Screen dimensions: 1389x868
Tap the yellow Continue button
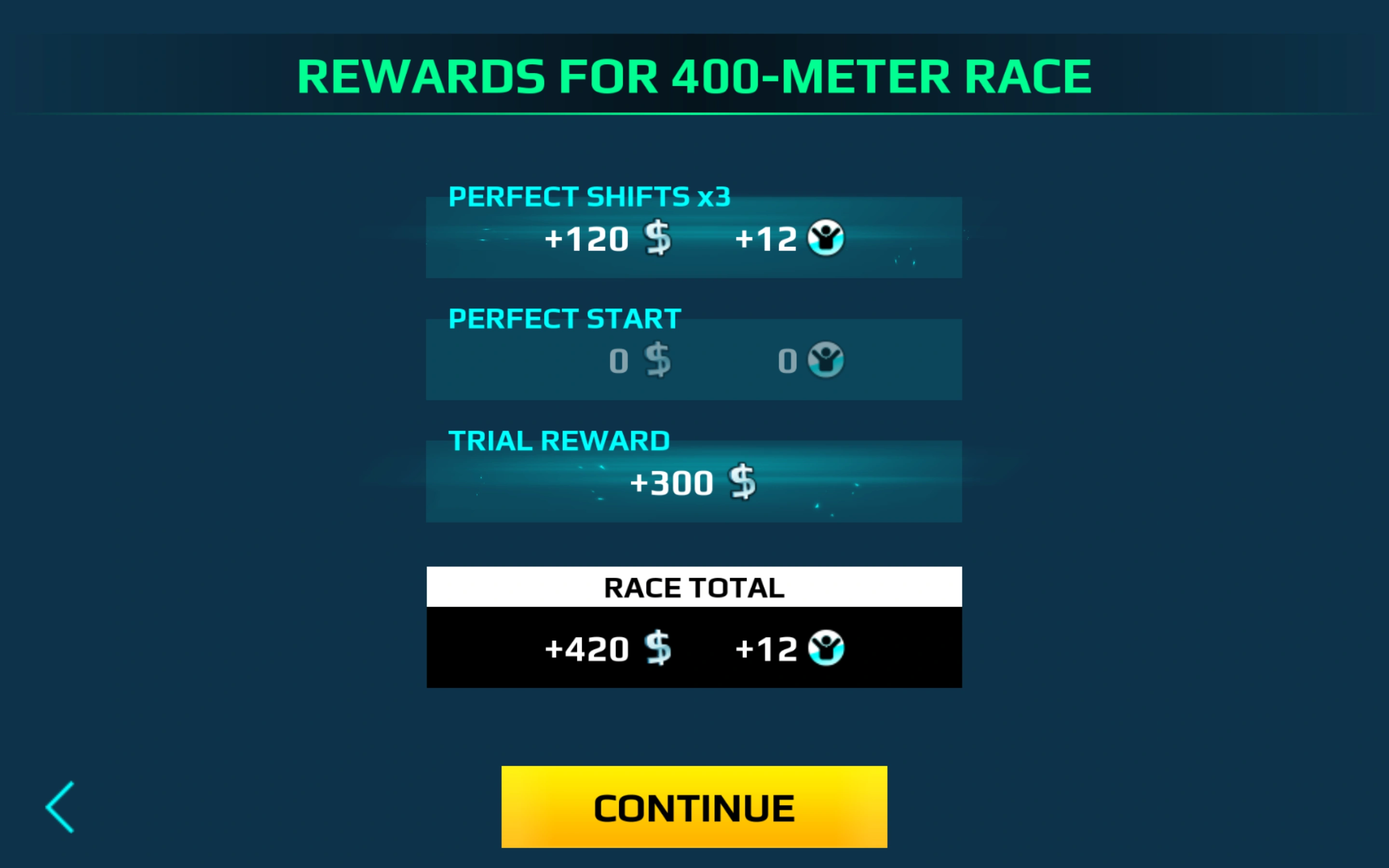(694, 807)
